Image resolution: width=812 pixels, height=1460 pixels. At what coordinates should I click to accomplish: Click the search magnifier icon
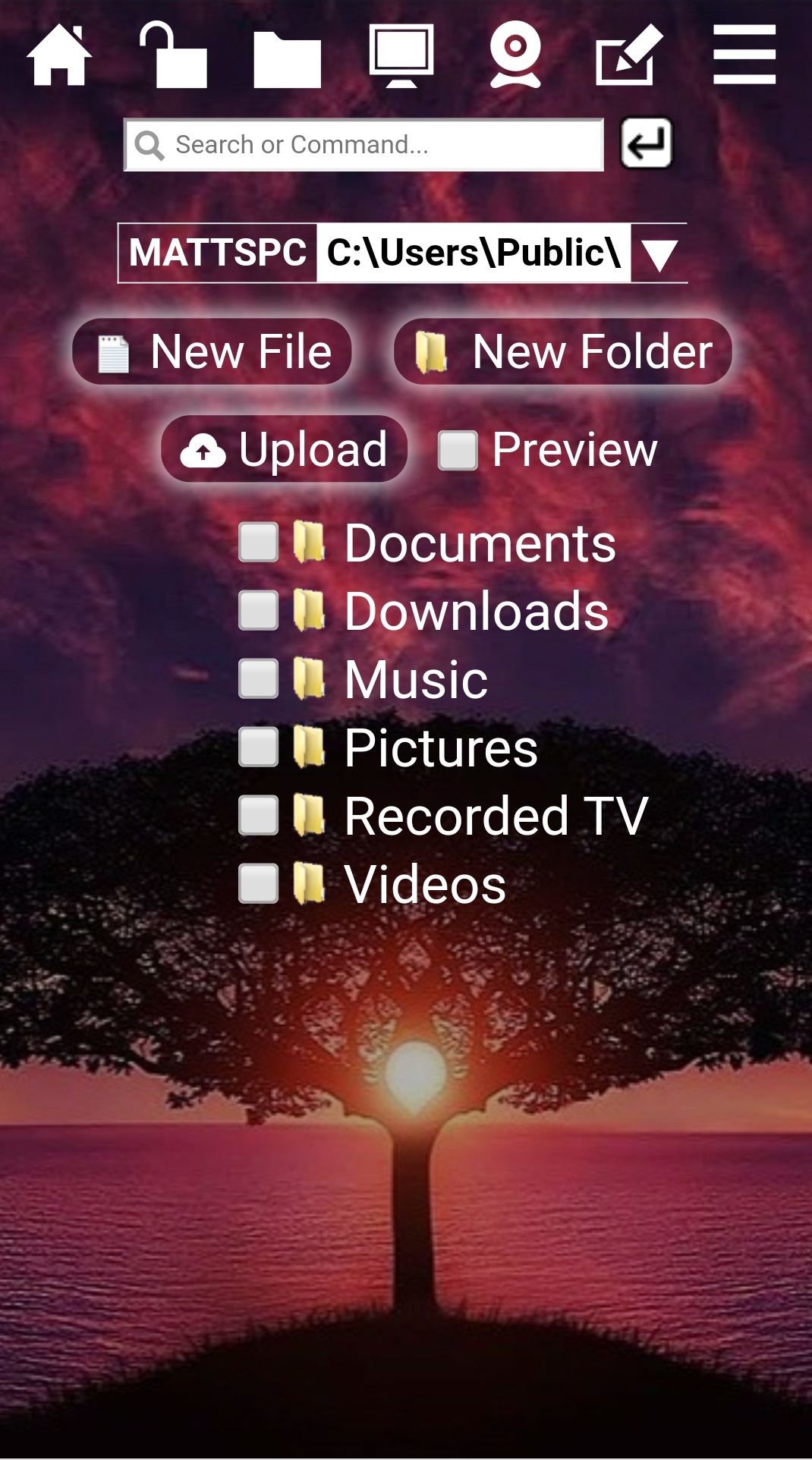tap(151, 143)
